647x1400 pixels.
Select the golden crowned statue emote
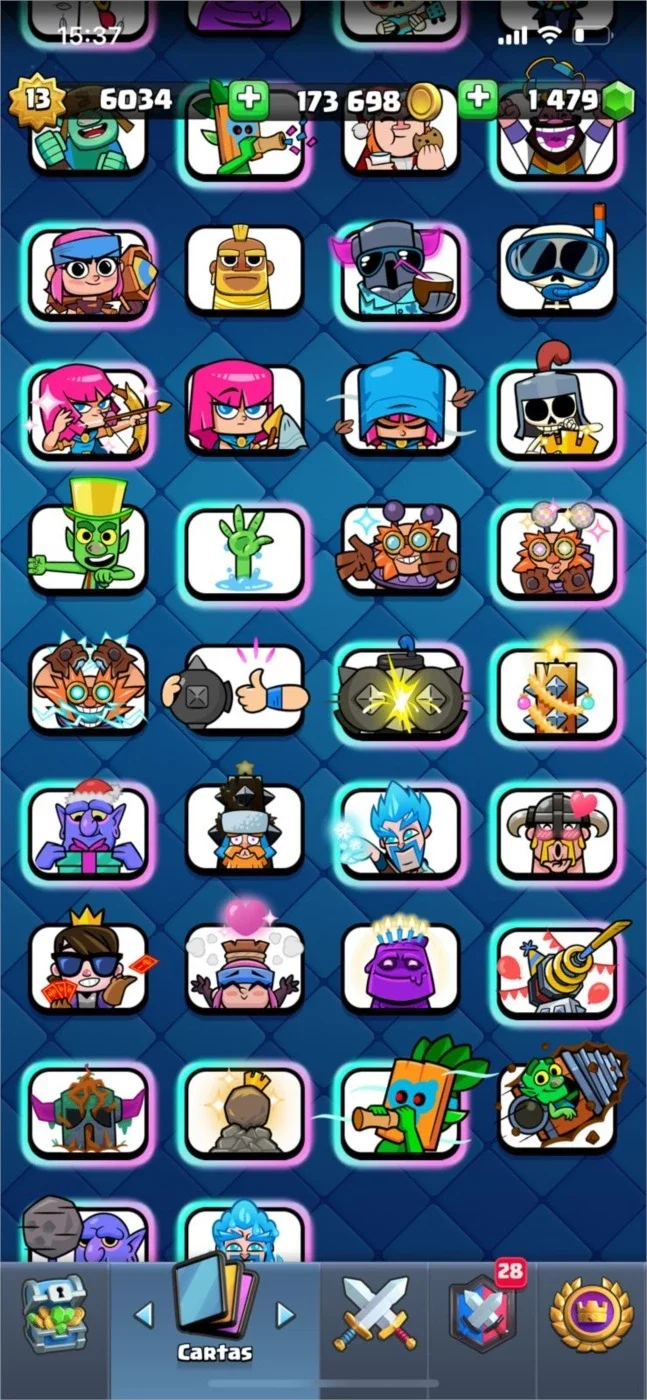click(x=244, y=1110)
